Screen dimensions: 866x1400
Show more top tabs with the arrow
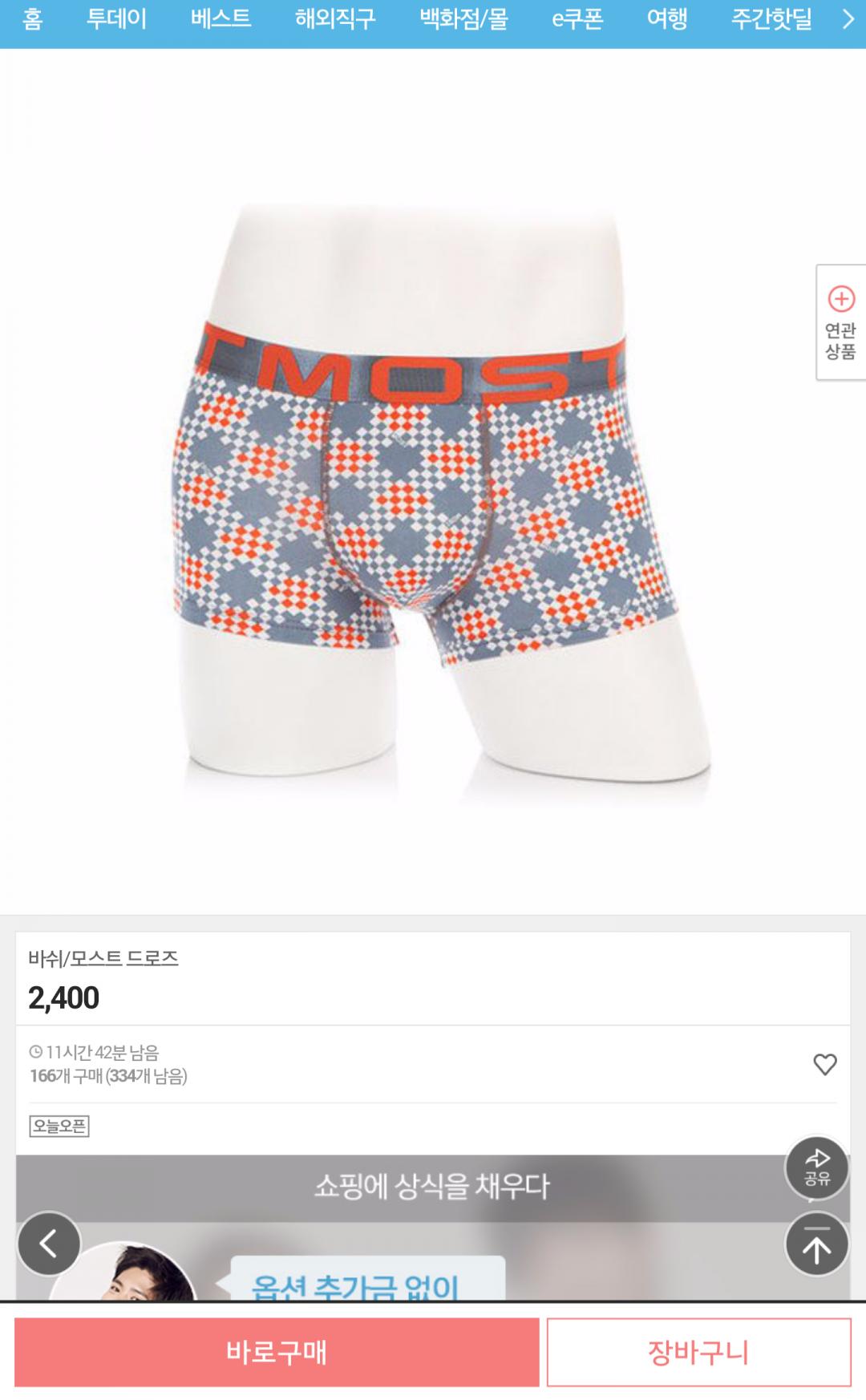(x=848, y=18)
